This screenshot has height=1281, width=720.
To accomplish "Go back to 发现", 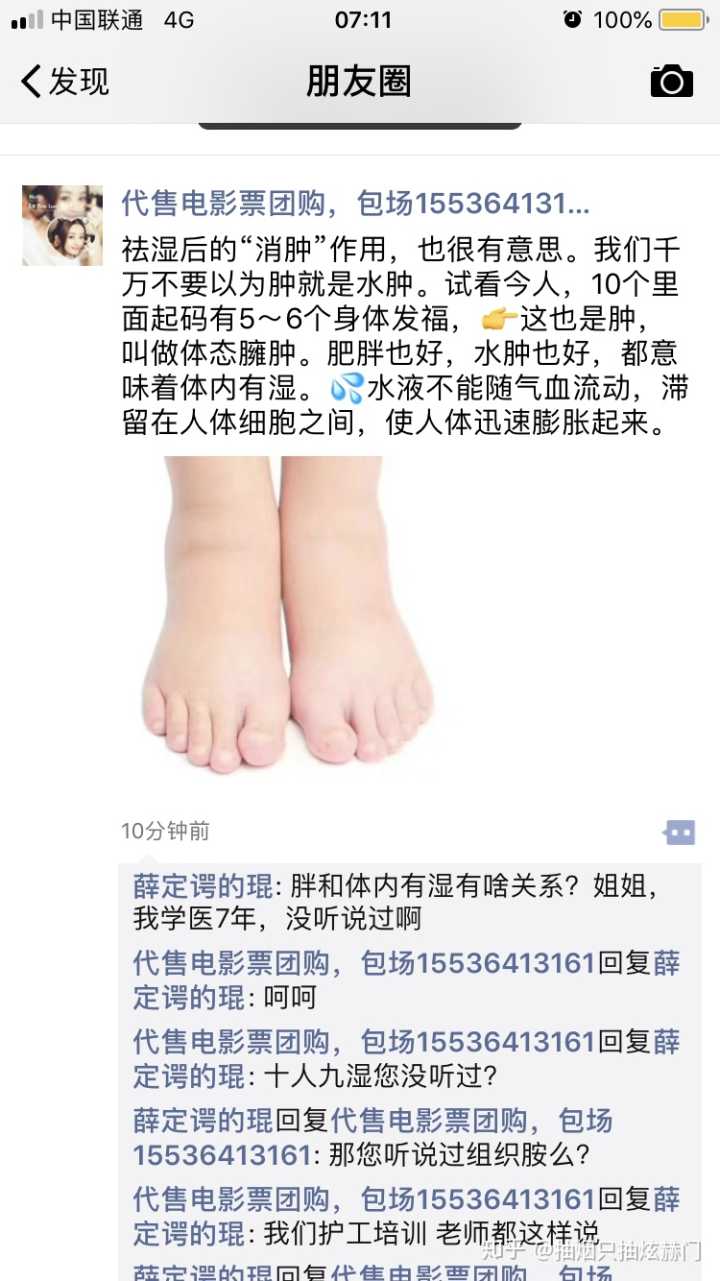I will tap(65, 81).
